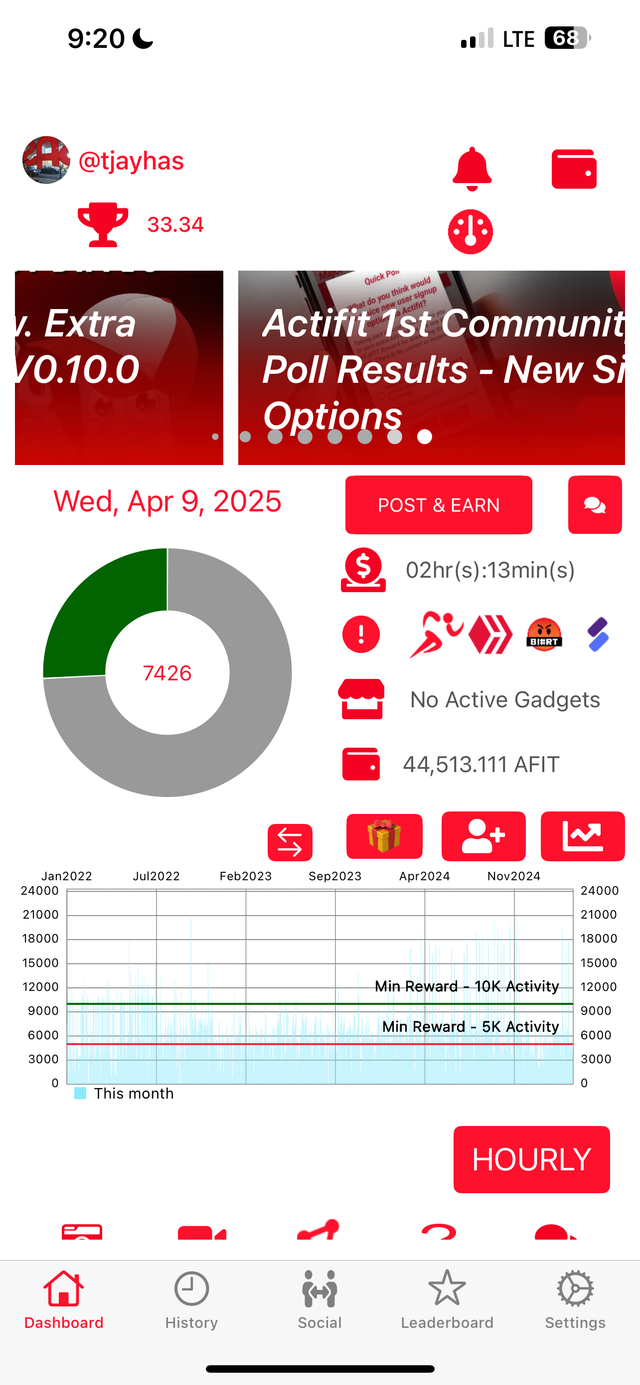This screenshot has width=640, height=1385.
Task: Tap the swap arrows button above the chart
Action: [290, 842]
